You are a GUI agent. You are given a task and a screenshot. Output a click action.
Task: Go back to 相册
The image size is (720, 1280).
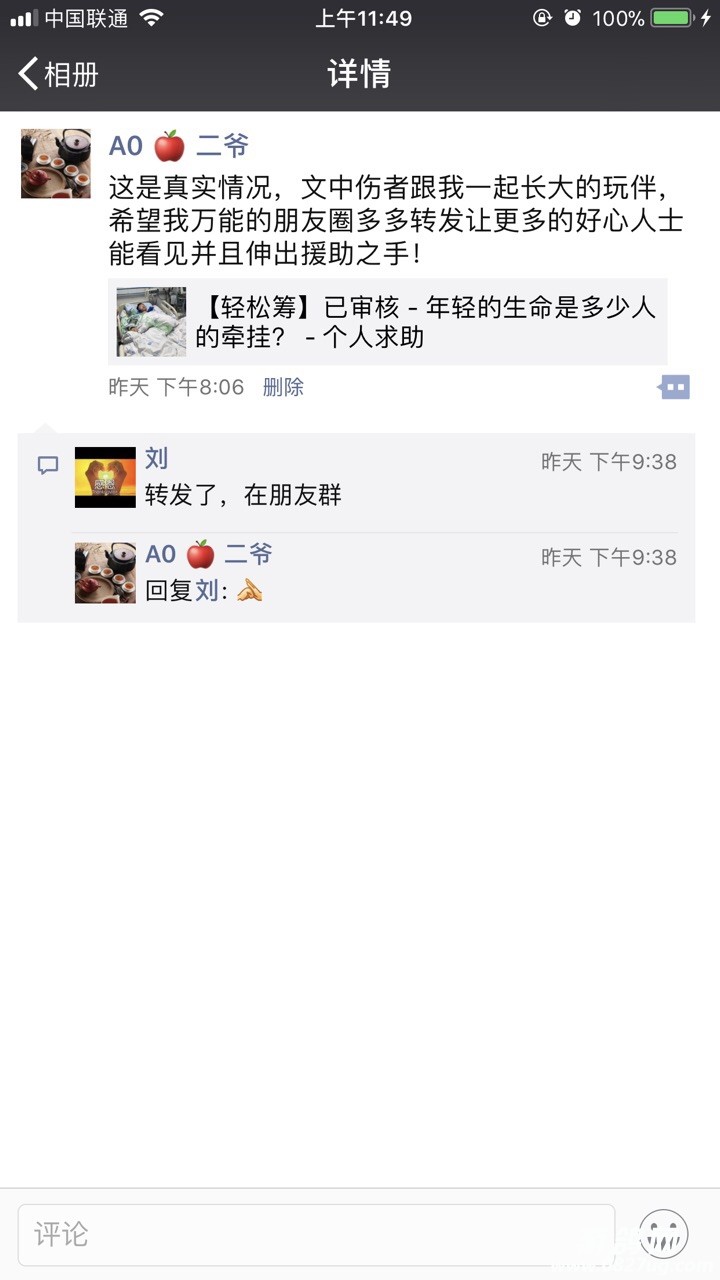point(58,74)
